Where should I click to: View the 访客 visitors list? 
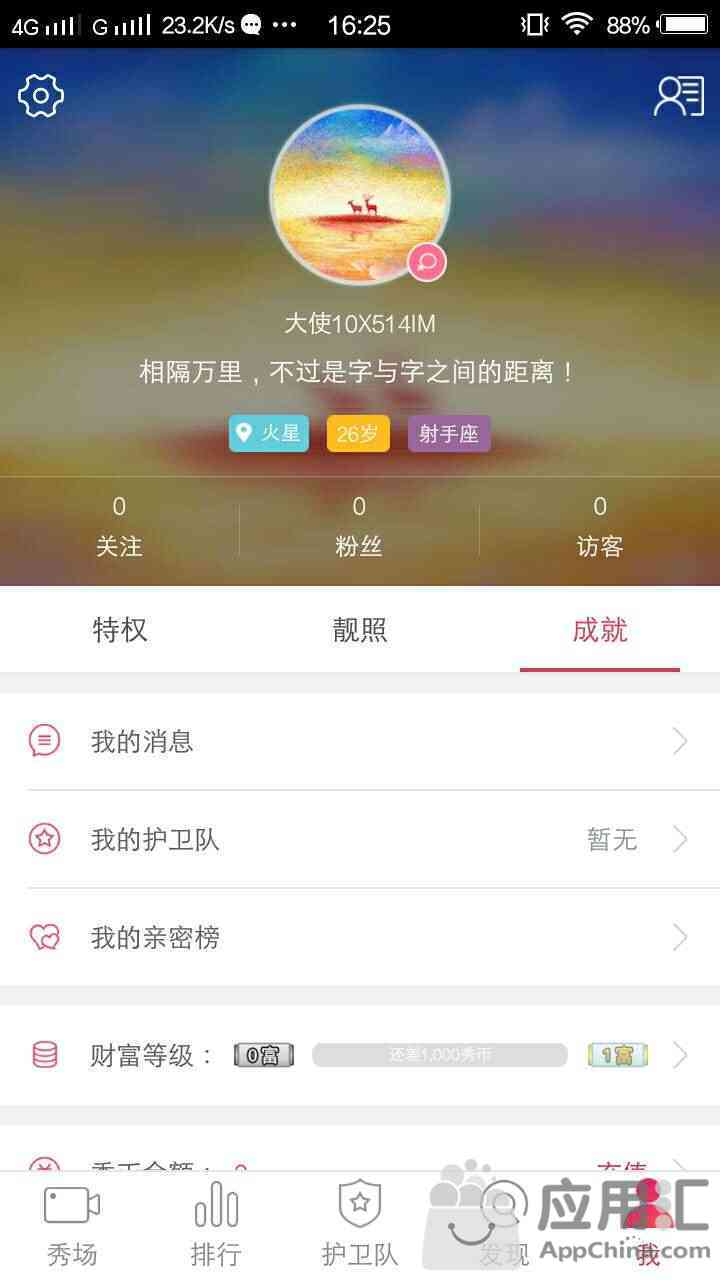[599, 527]
